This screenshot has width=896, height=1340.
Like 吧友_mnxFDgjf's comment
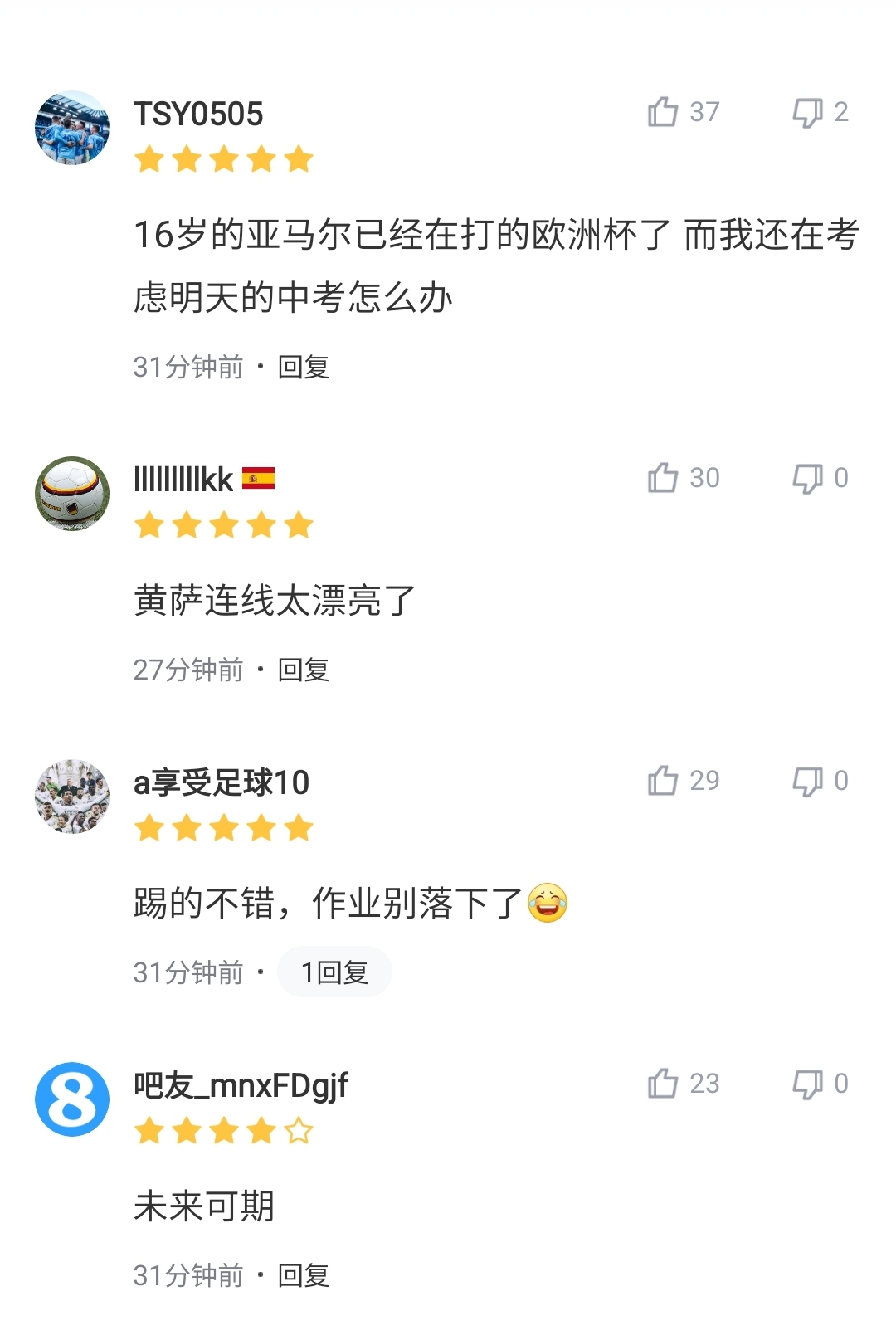pos(663,1084)
